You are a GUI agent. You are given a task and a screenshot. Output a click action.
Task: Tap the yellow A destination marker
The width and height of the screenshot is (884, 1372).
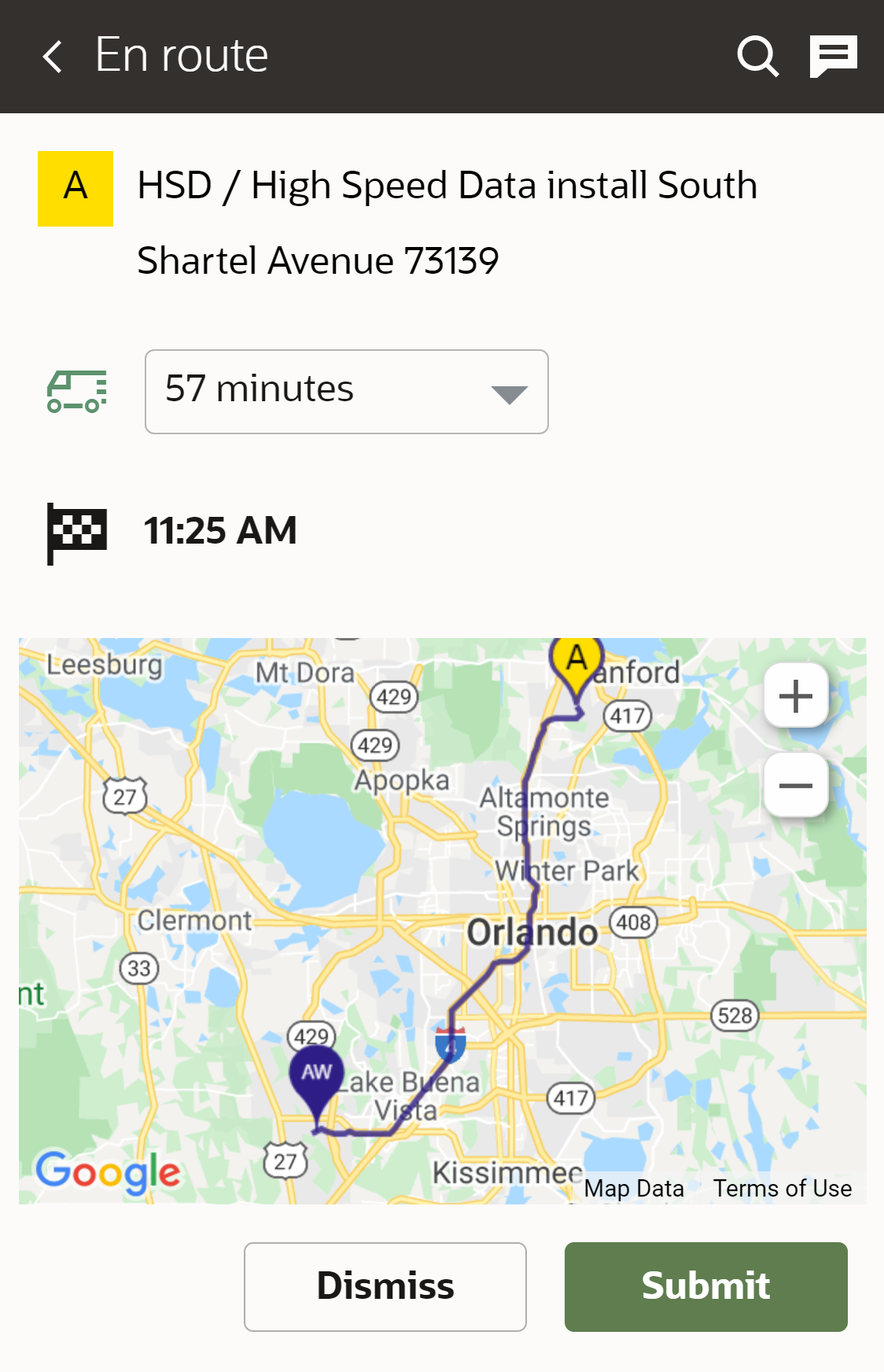click(576, 662)
